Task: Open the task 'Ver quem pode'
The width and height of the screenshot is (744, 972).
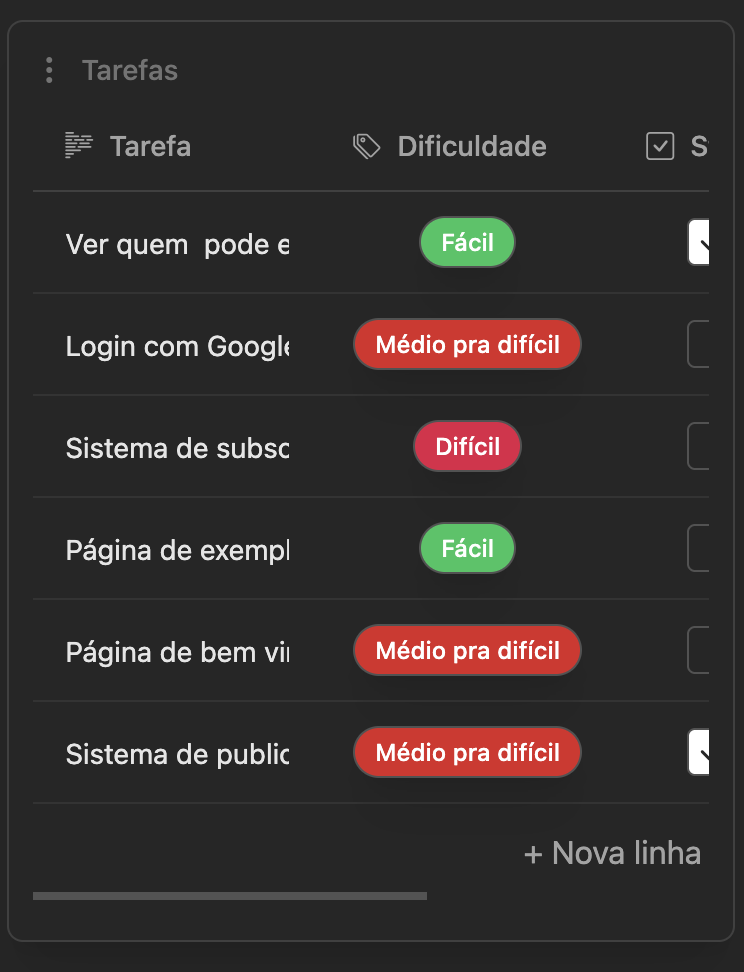Action: (177, 244)
